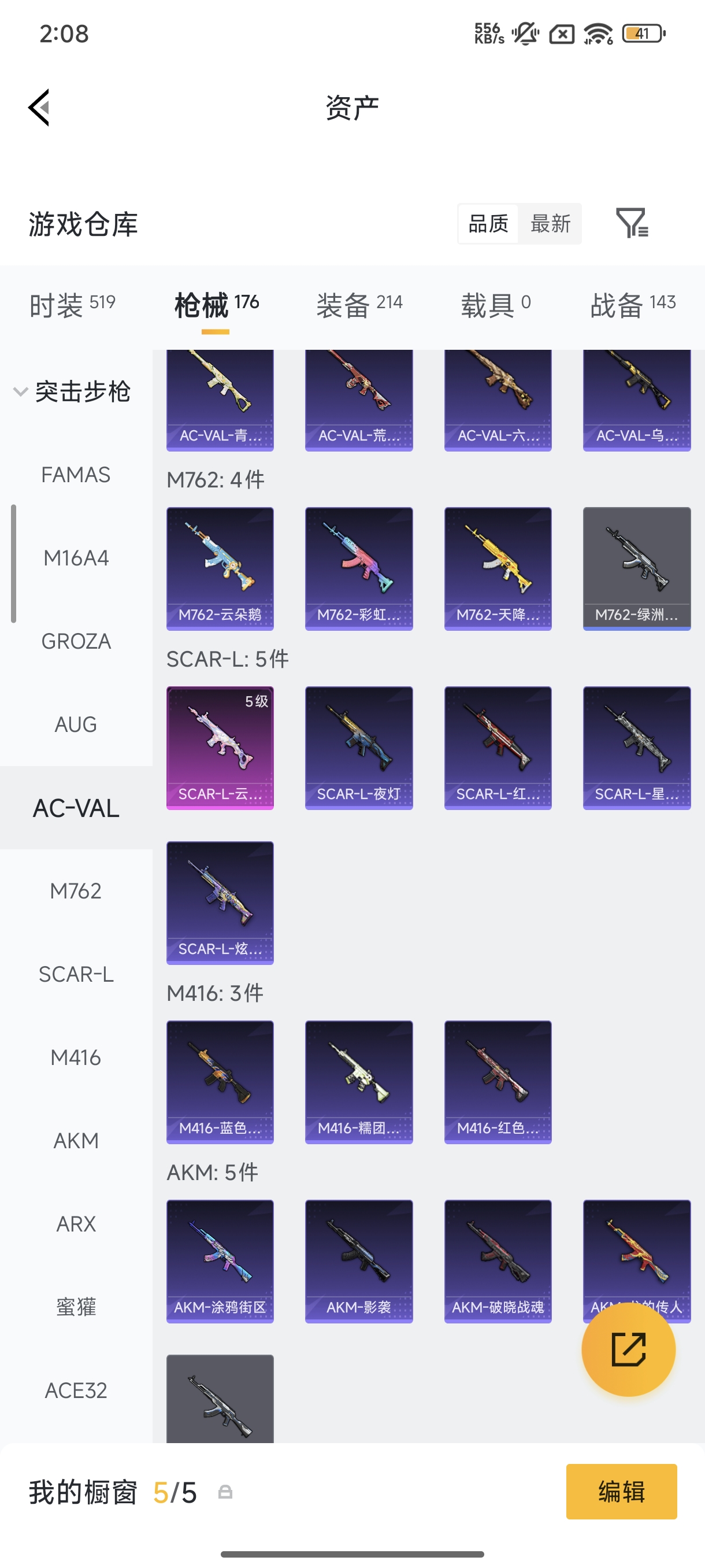
Task: Switch to the 战备 tab
Action: click(633, 304)
